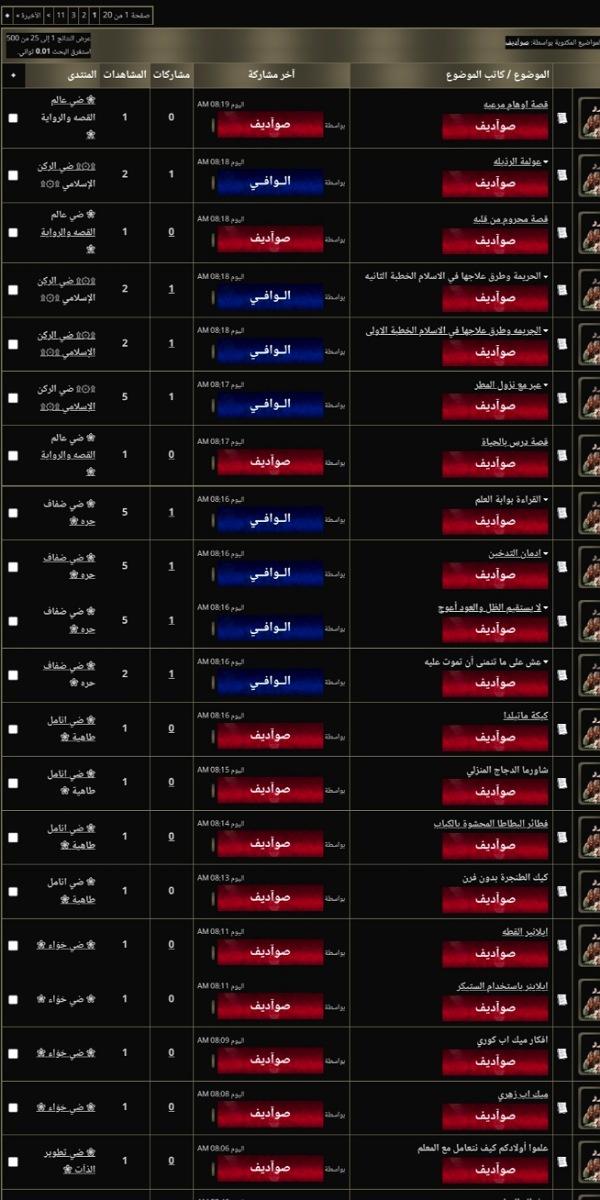
Task: Sort by المشاهدات column header
Action: coord(125,75)
